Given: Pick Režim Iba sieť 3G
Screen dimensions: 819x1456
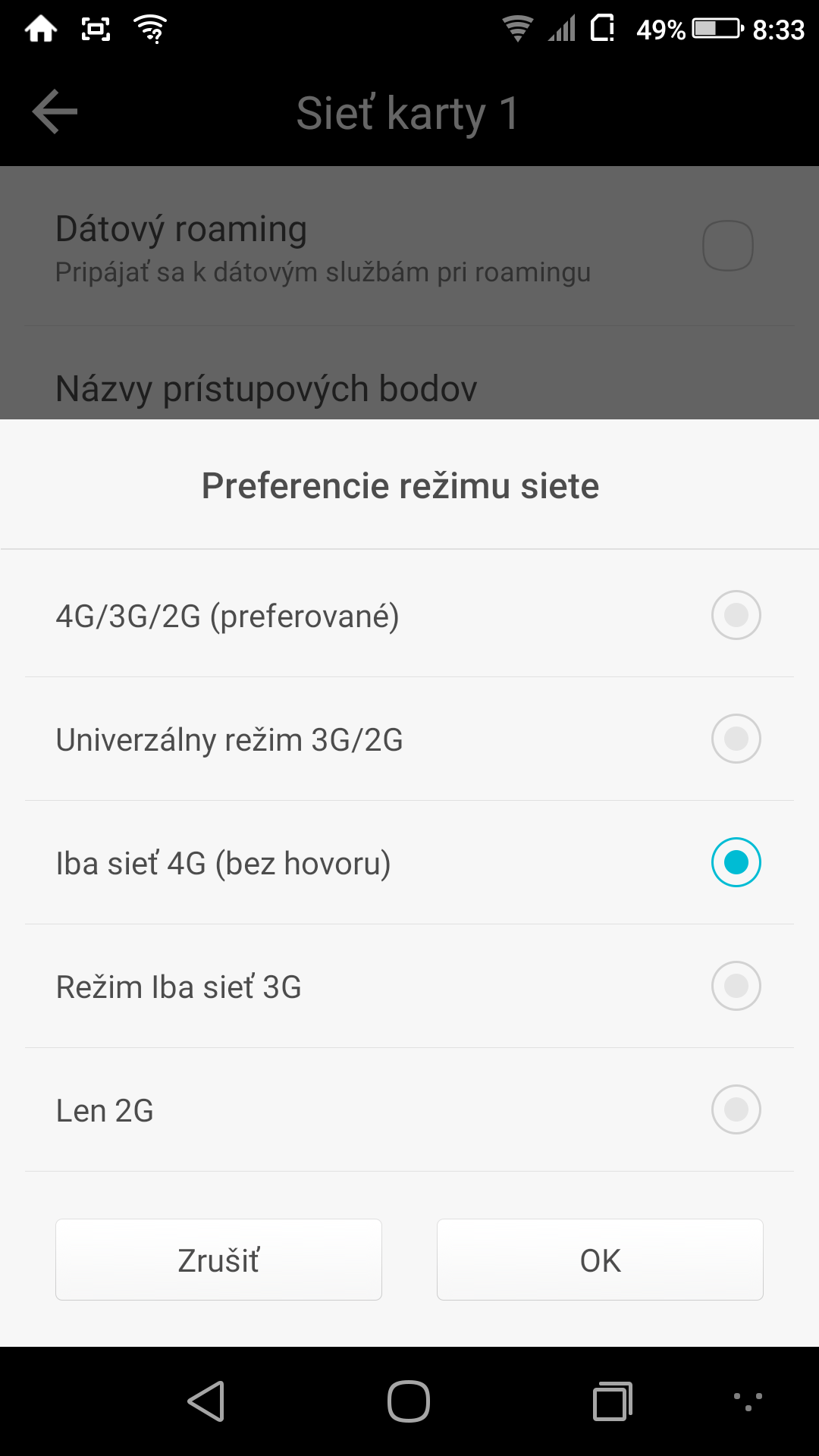Looking at the screenshot, I should (409, 986).
